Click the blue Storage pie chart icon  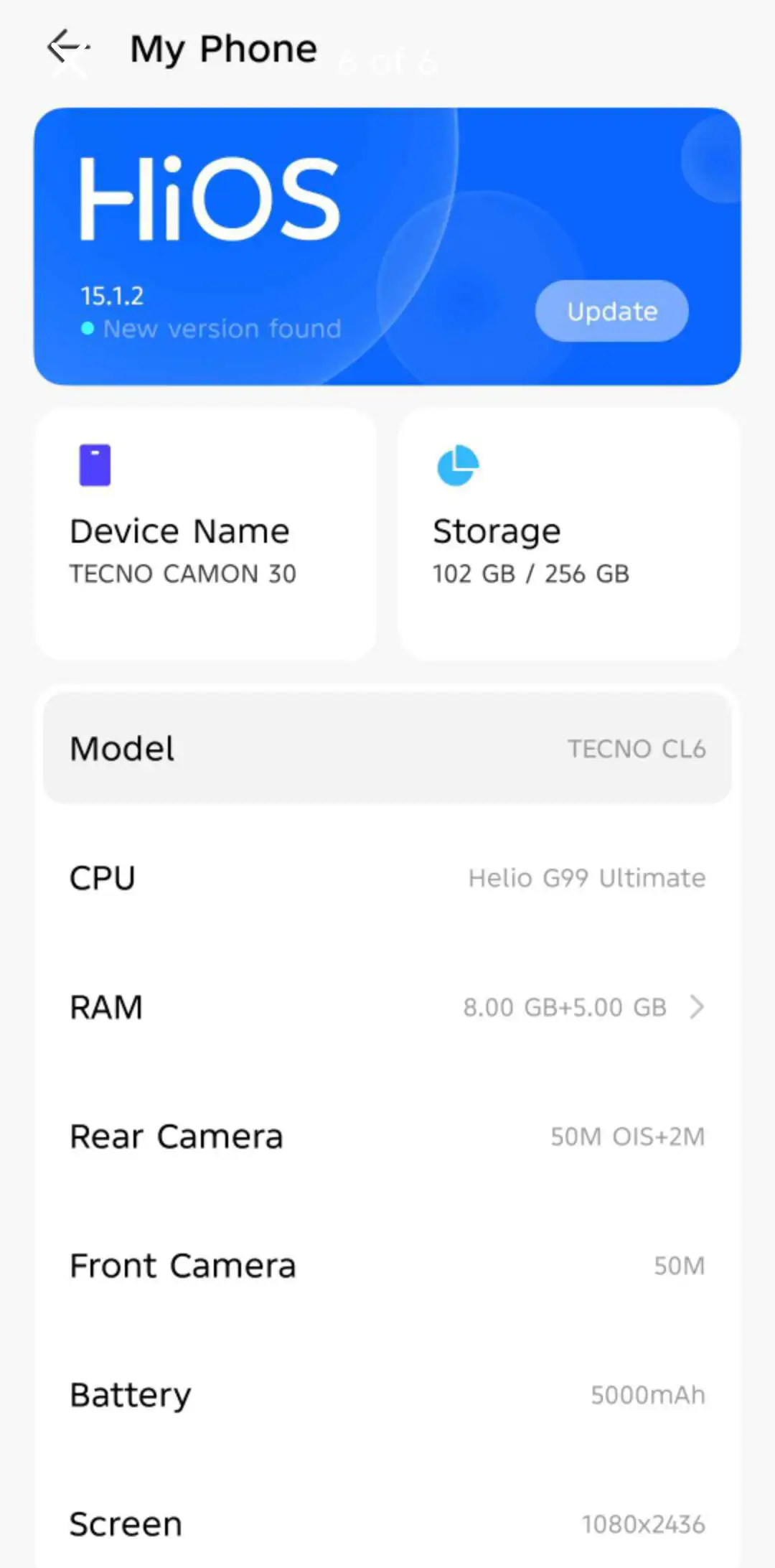(458, 465)
